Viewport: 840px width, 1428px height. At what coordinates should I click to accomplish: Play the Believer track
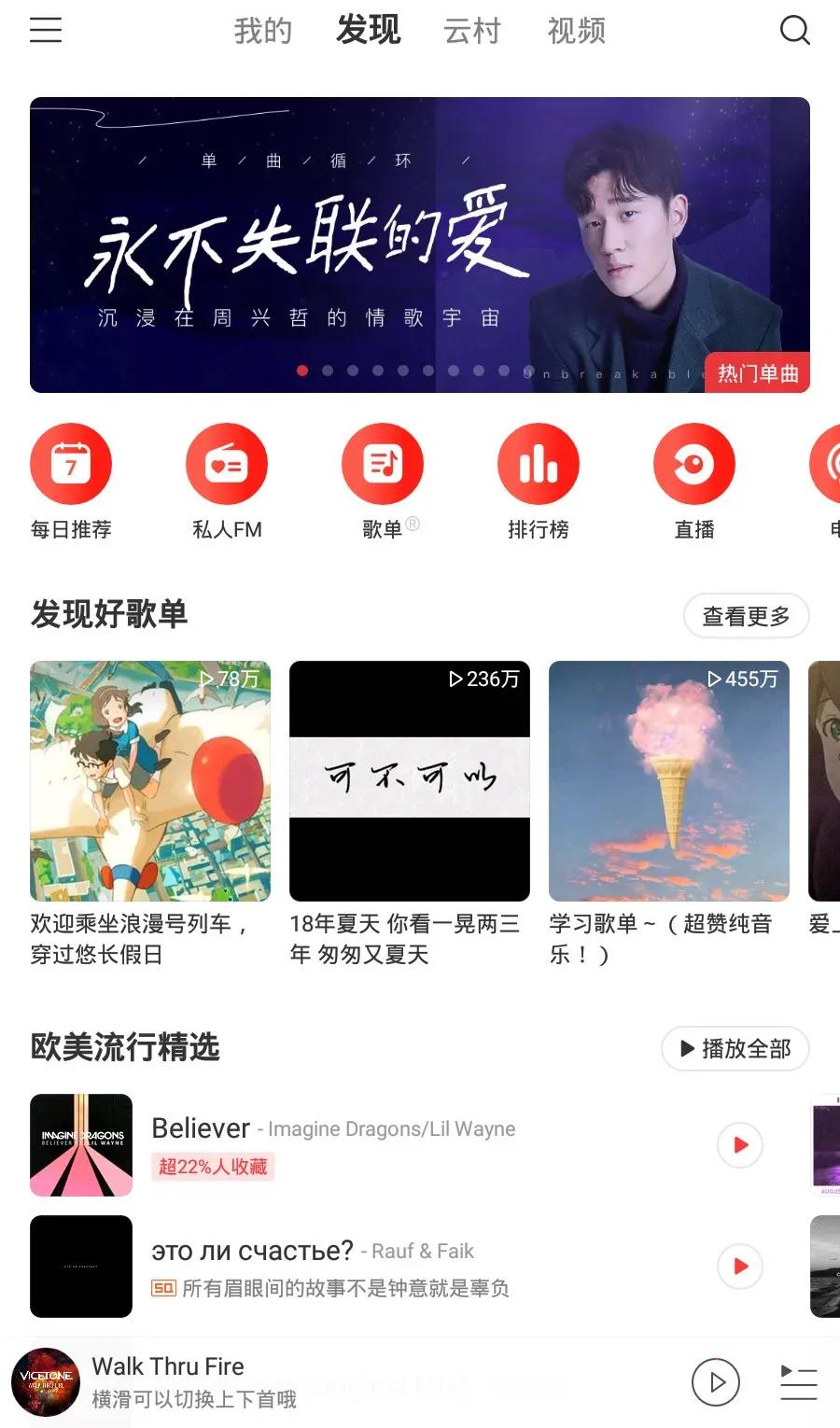click(739, 1145)
